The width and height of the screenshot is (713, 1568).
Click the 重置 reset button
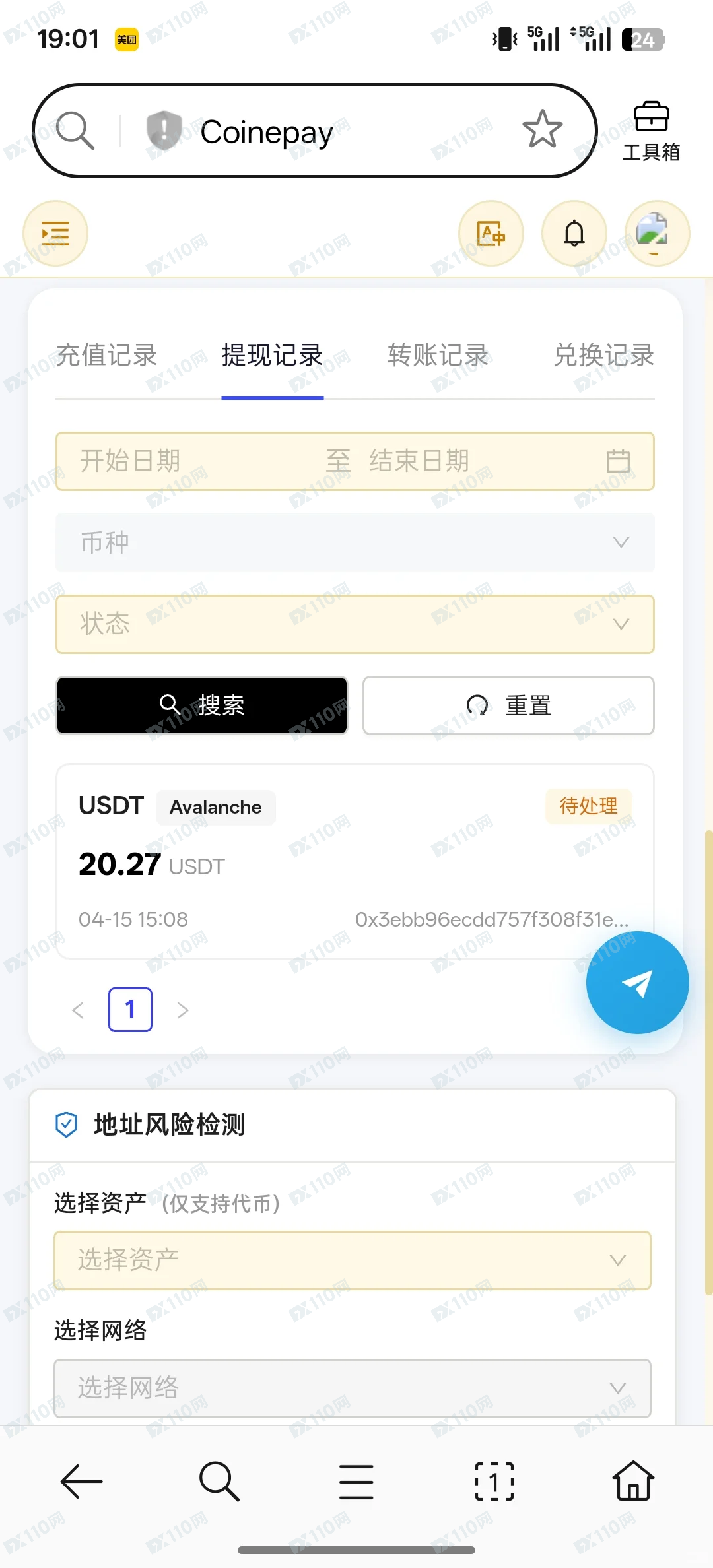tap(508, 705)
